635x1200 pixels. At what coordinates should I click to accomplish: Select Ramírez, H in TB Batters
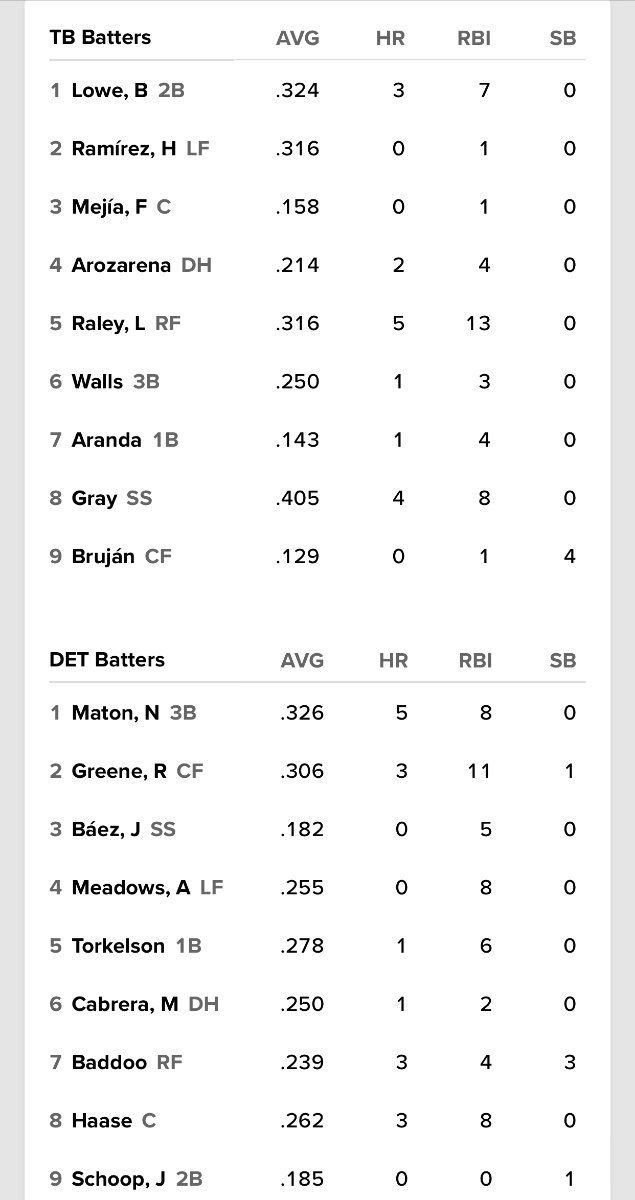pos(317,148)
